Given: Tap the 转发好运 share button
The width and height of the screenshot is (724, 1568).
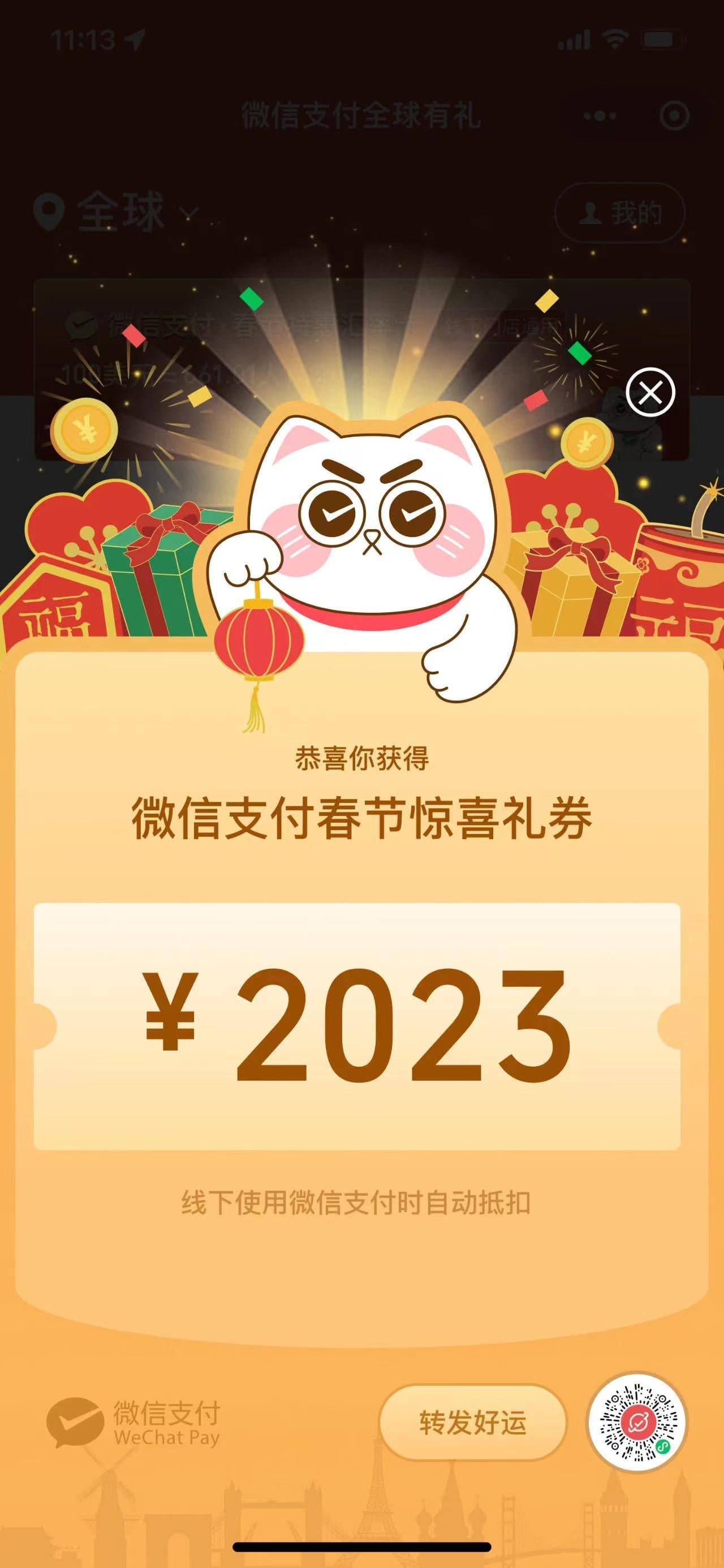Looking at the screenshot, I should 473,1423.
